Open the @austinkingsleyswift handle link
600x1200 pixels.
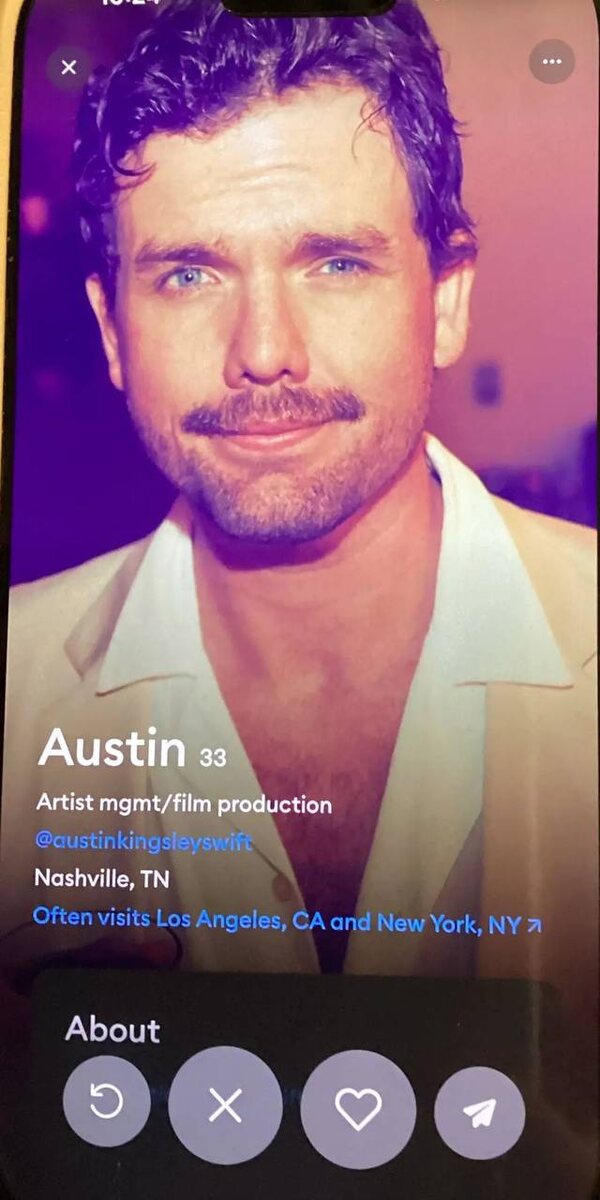(143, 841)
